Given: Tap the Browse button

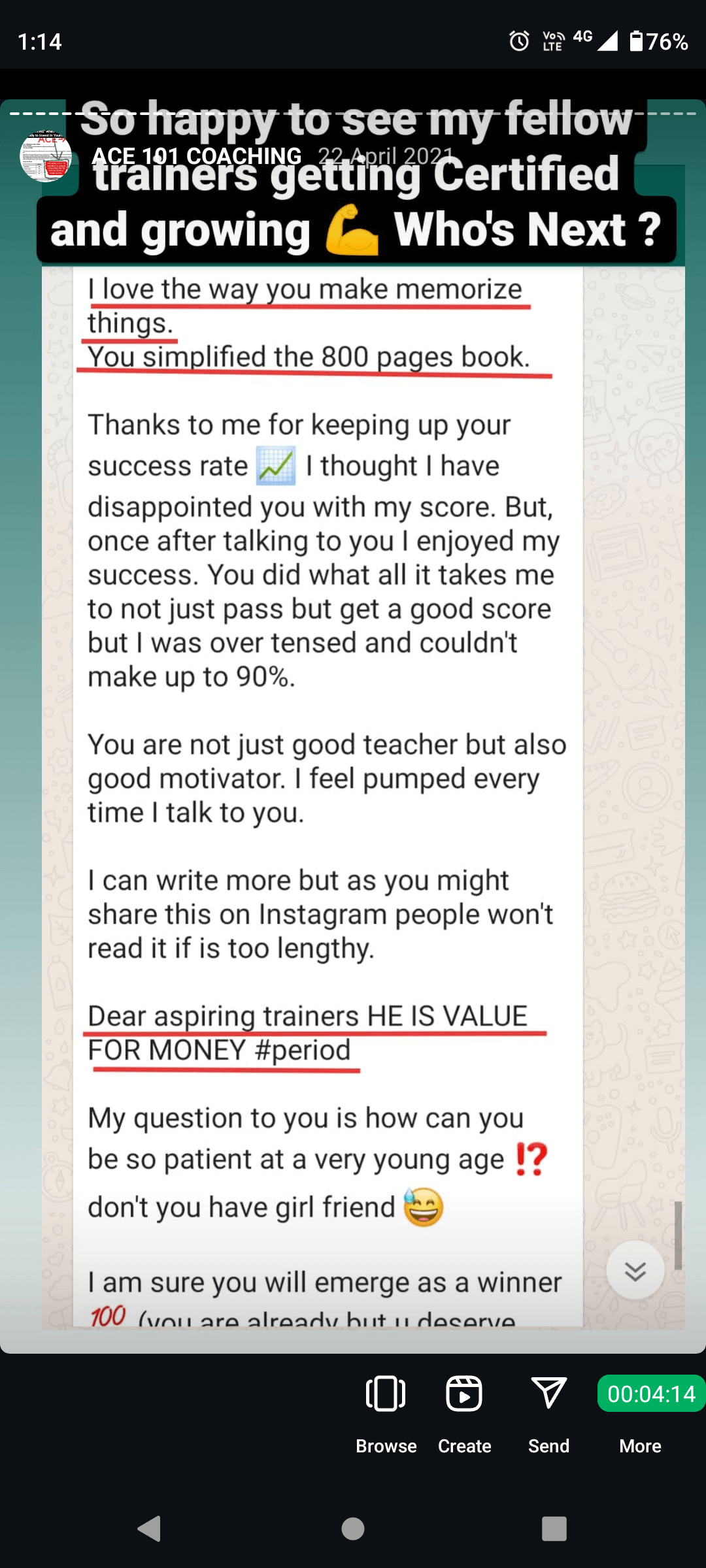Looking at the screenshot, I should (386, 1411).
